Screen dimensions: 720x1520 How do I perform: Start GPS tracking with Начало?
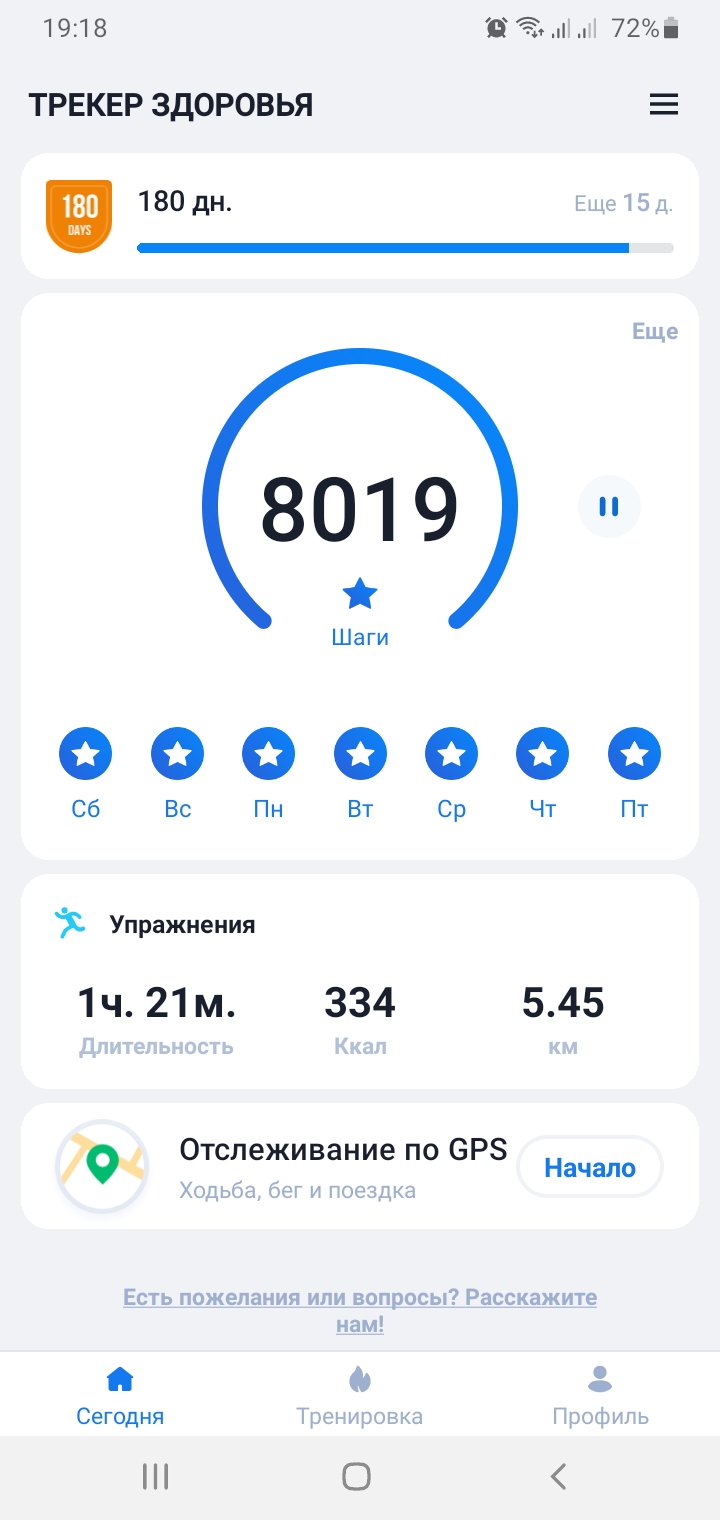pyautogui.click(x=590, y=1167)
